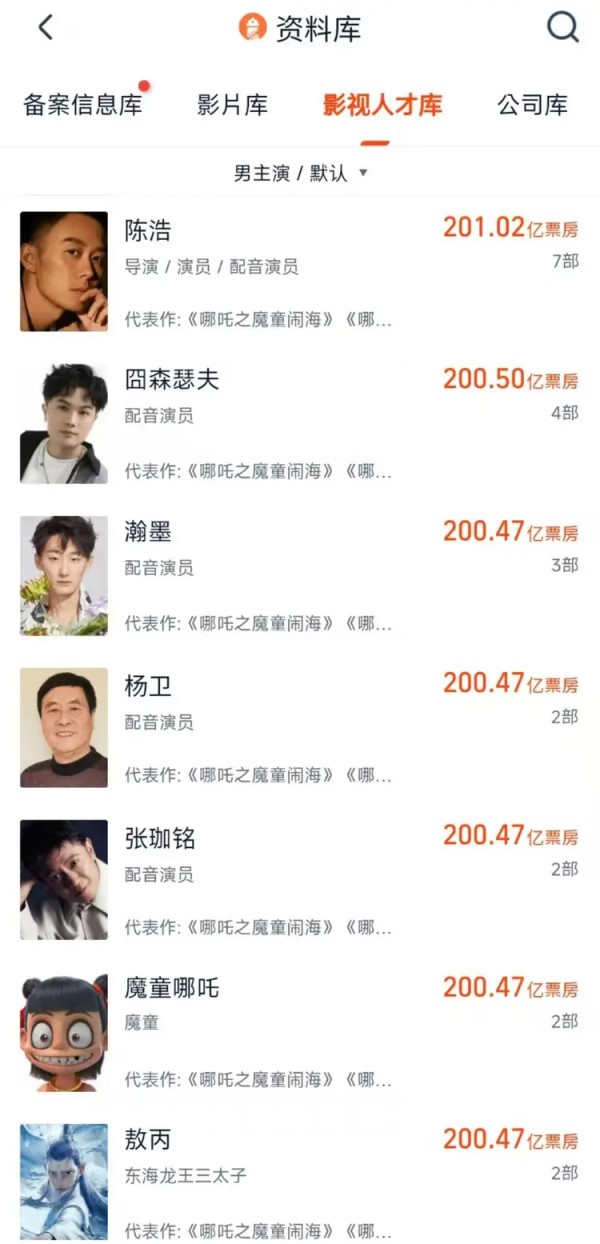Screen dimensions: 600x1244
Task: Go back using the top-left arrow
Action: tap(45, 28)
